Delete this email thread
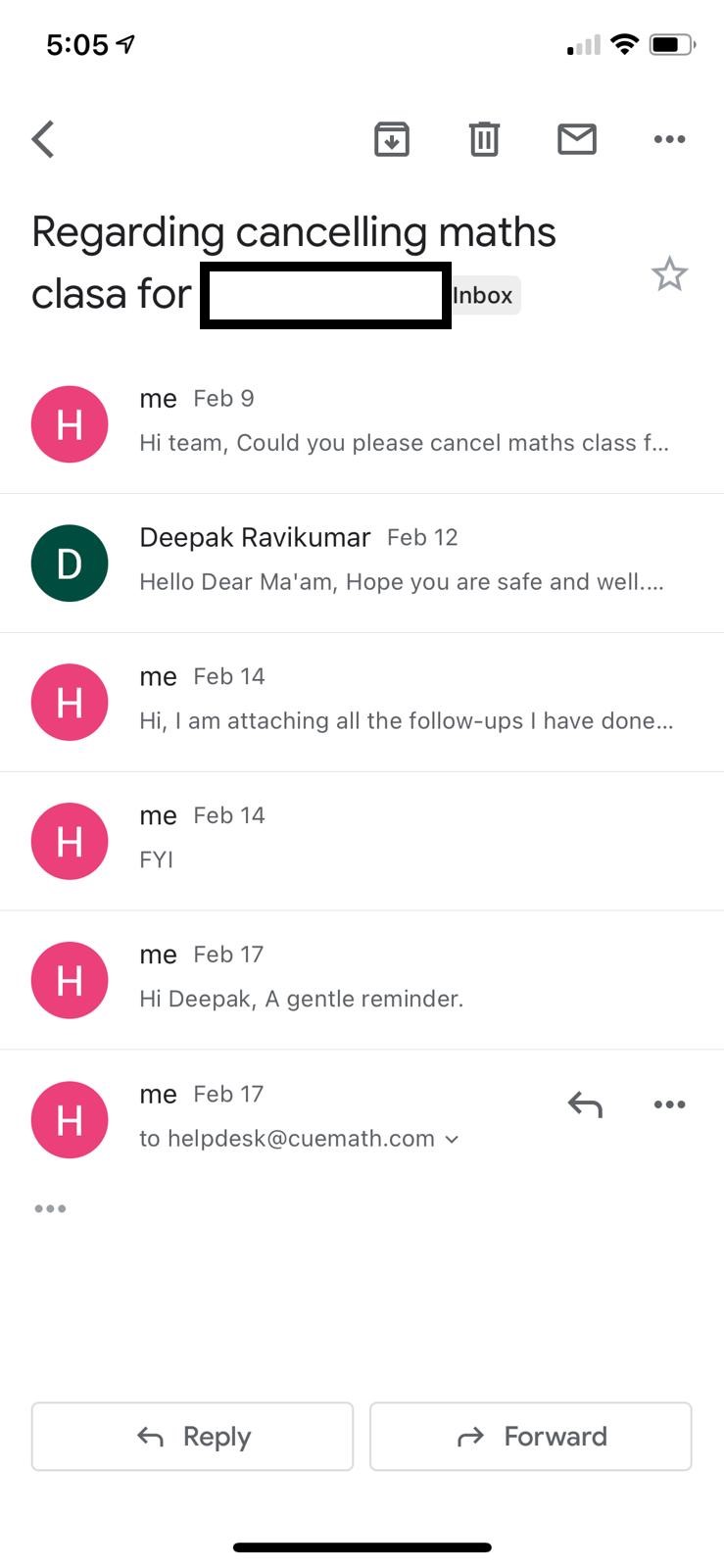Image resolution: width=724 pixels, height=1568 pixels. 484,139
